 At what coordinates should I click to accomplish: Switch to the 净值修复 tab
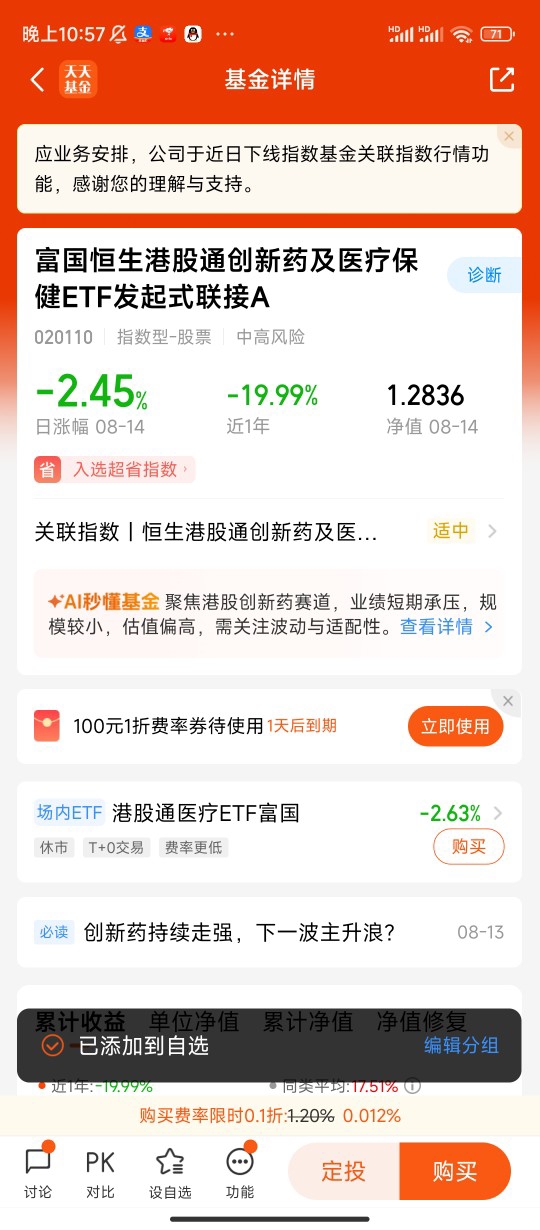click(421, 1022)
